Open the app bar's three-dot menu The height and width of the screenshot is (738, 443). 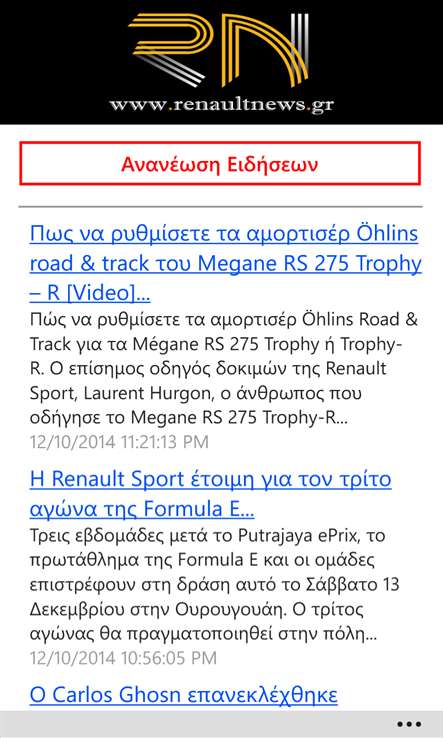[x=409, y=724]
